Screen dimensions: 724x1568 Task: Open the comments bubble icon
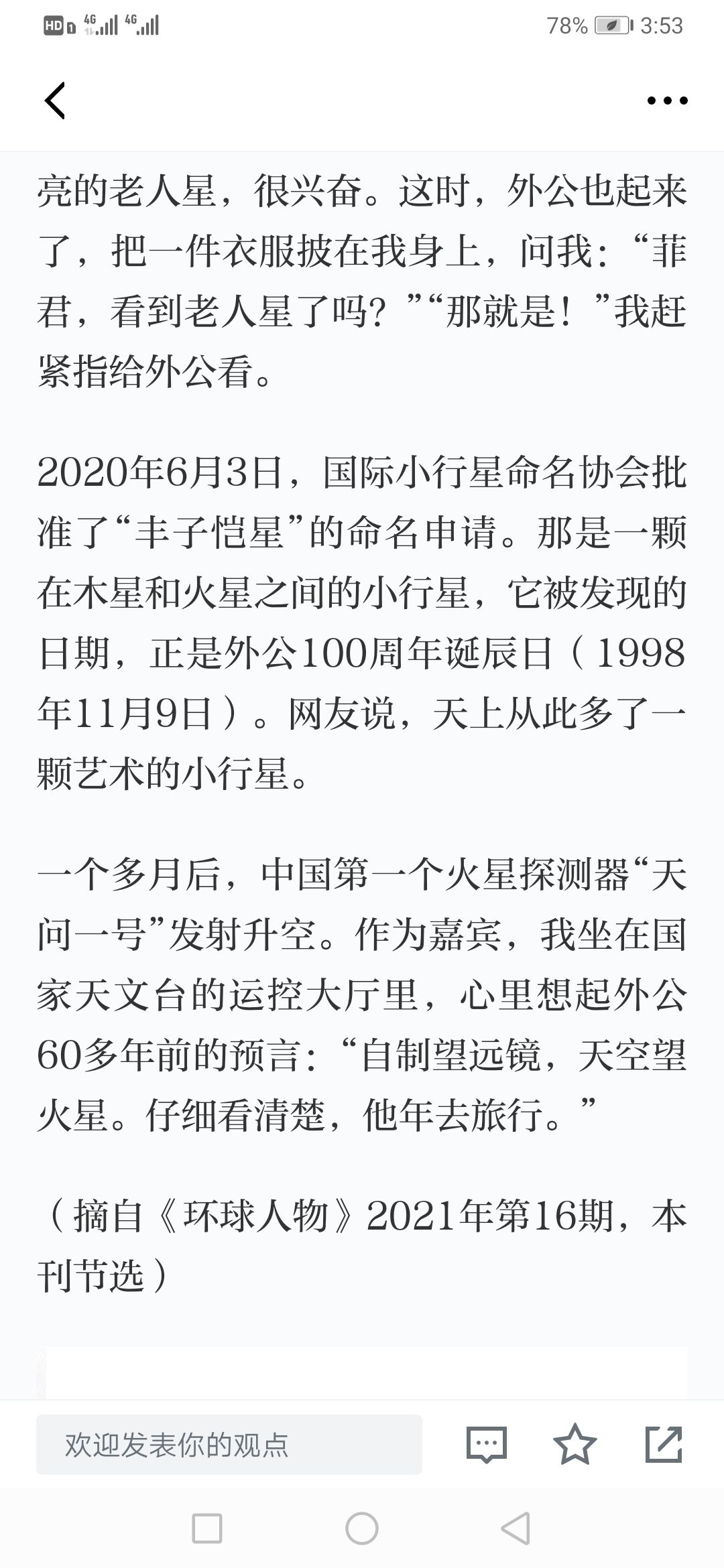(486, 1444)
